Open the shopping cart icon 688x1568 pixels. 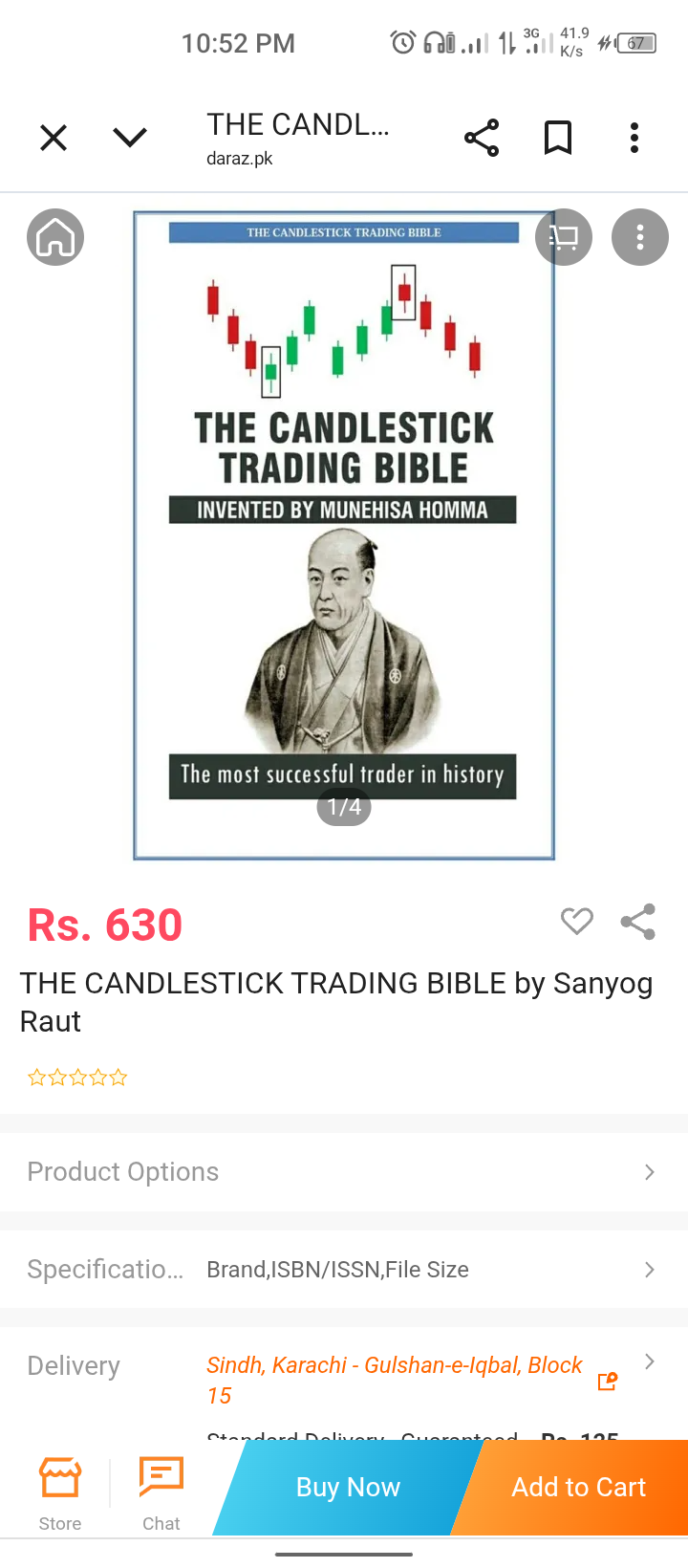pos(564,237)
